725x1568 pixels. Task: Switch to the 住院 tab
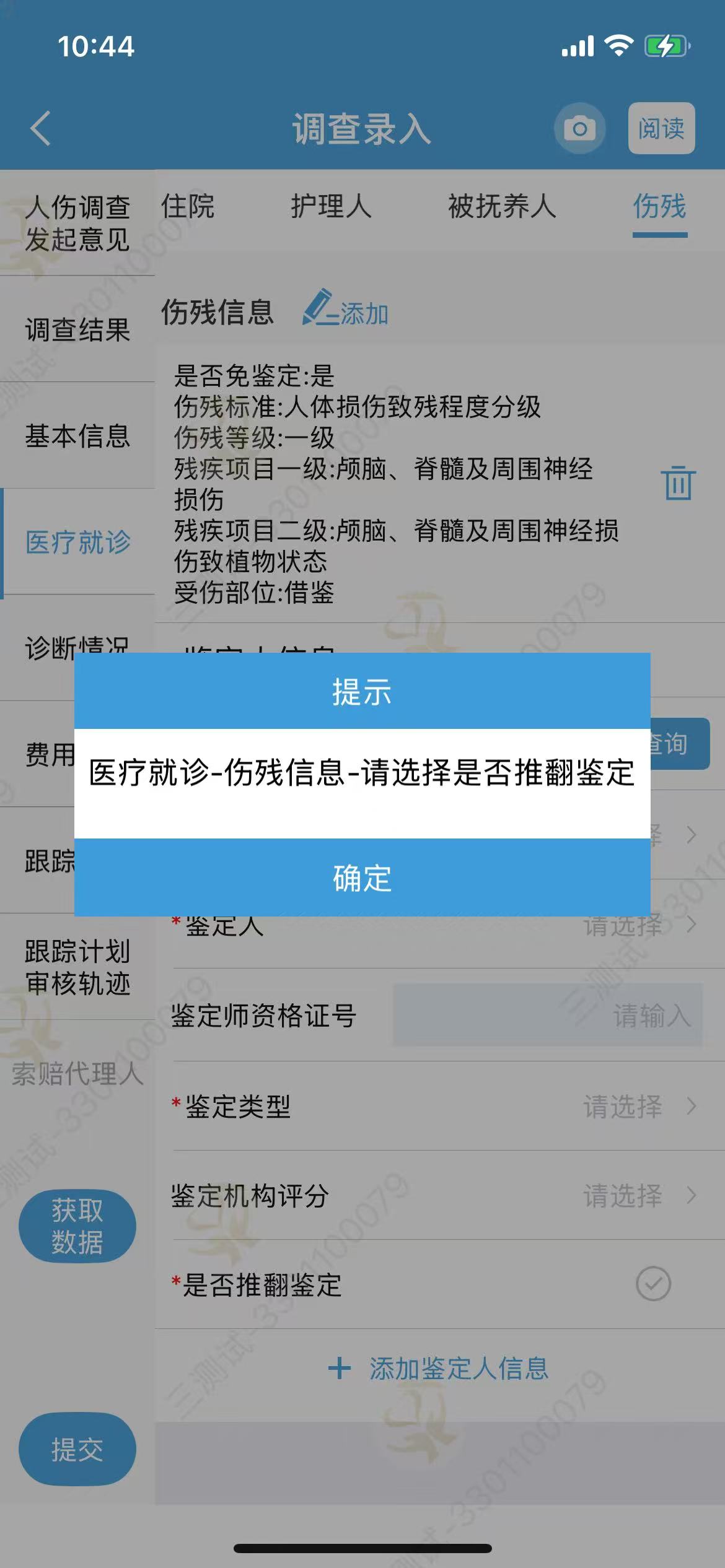click(187, 207)
